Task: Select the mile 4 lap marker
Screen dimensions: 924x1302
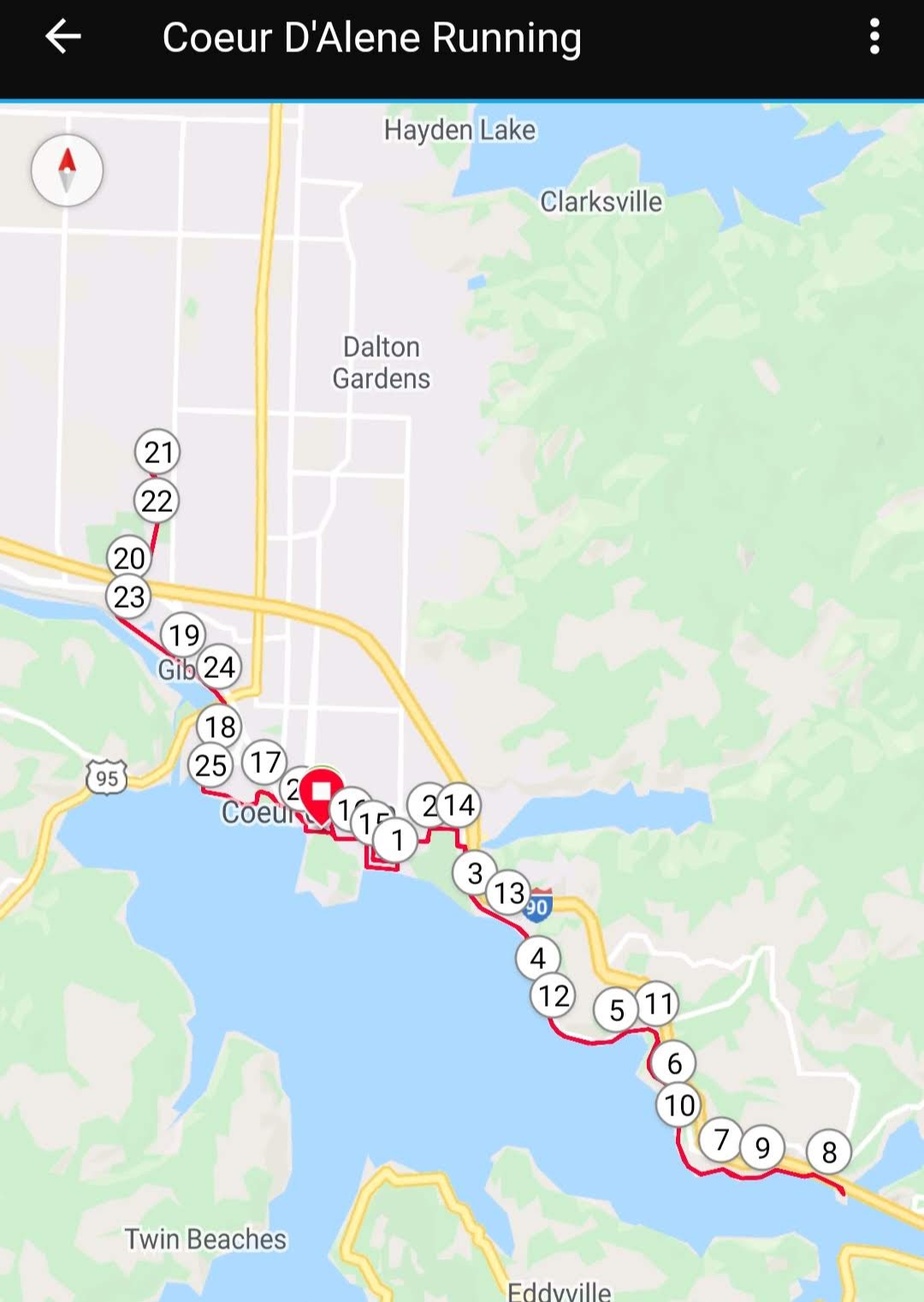Action: (x=538, y=958)
